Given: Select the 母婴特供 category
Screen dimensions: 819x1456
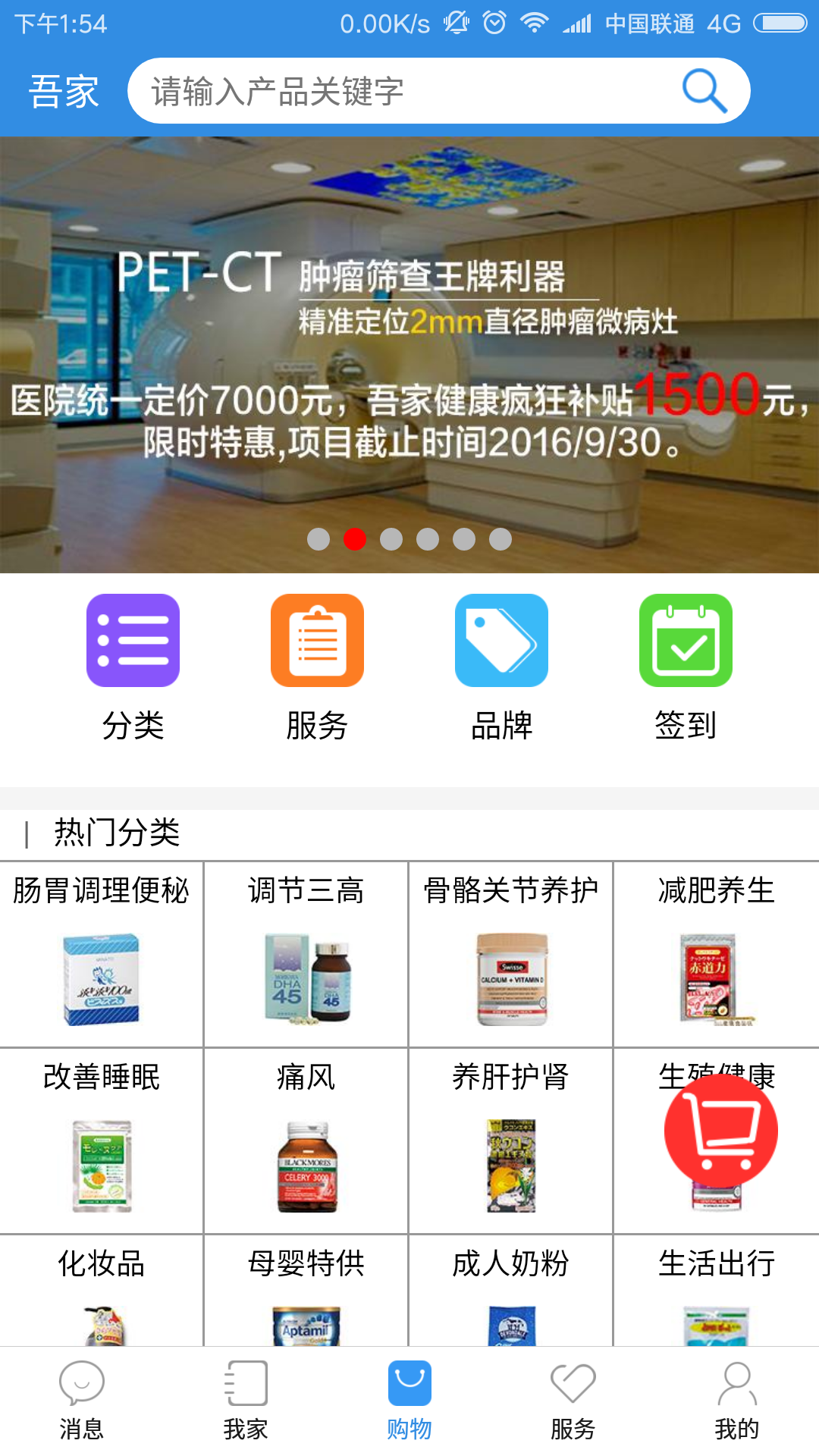Looking at the screenshot, I should [306, 1291].
